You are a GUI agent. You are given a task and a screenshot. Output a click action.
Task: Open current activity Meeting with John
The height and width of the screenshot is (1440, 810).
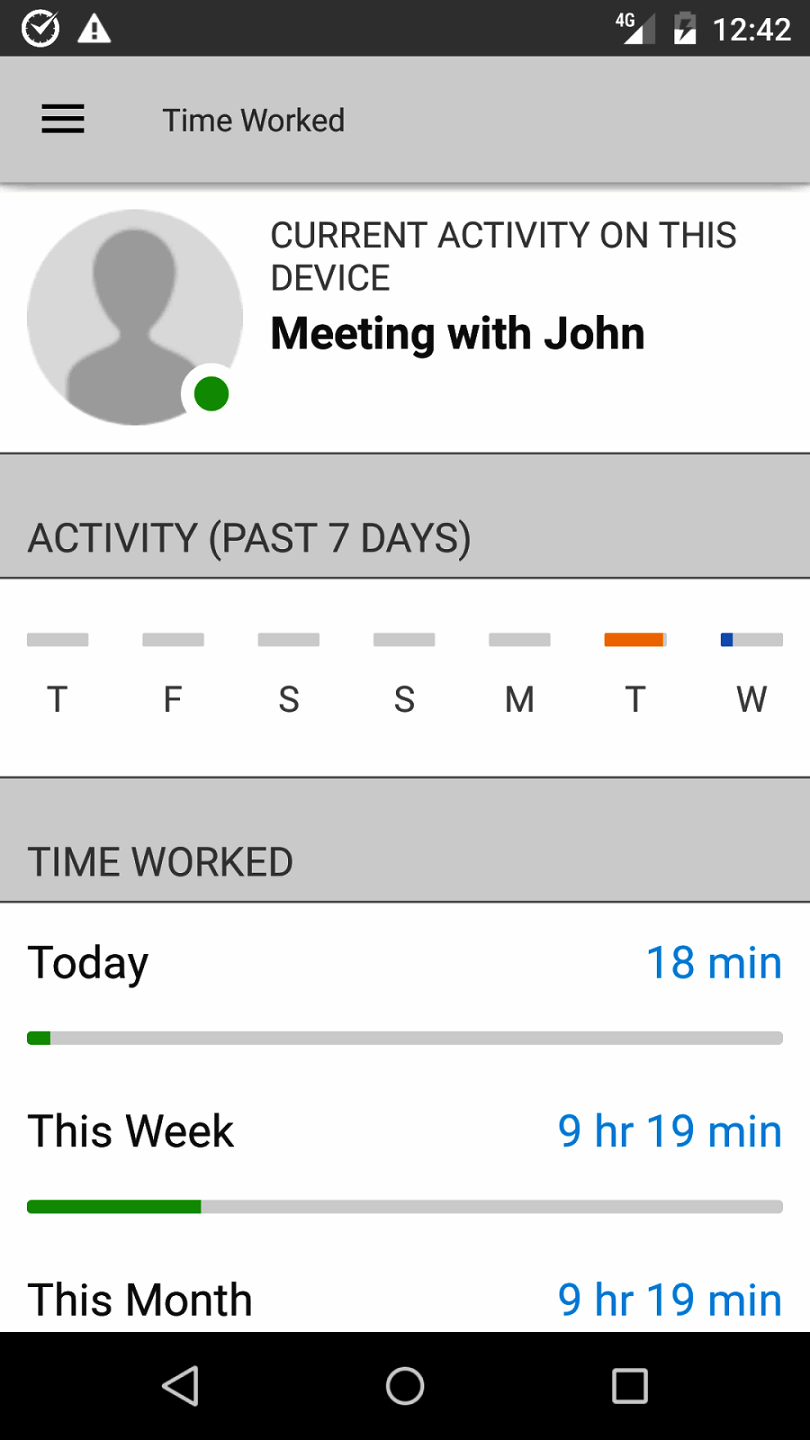coord(457,333)
